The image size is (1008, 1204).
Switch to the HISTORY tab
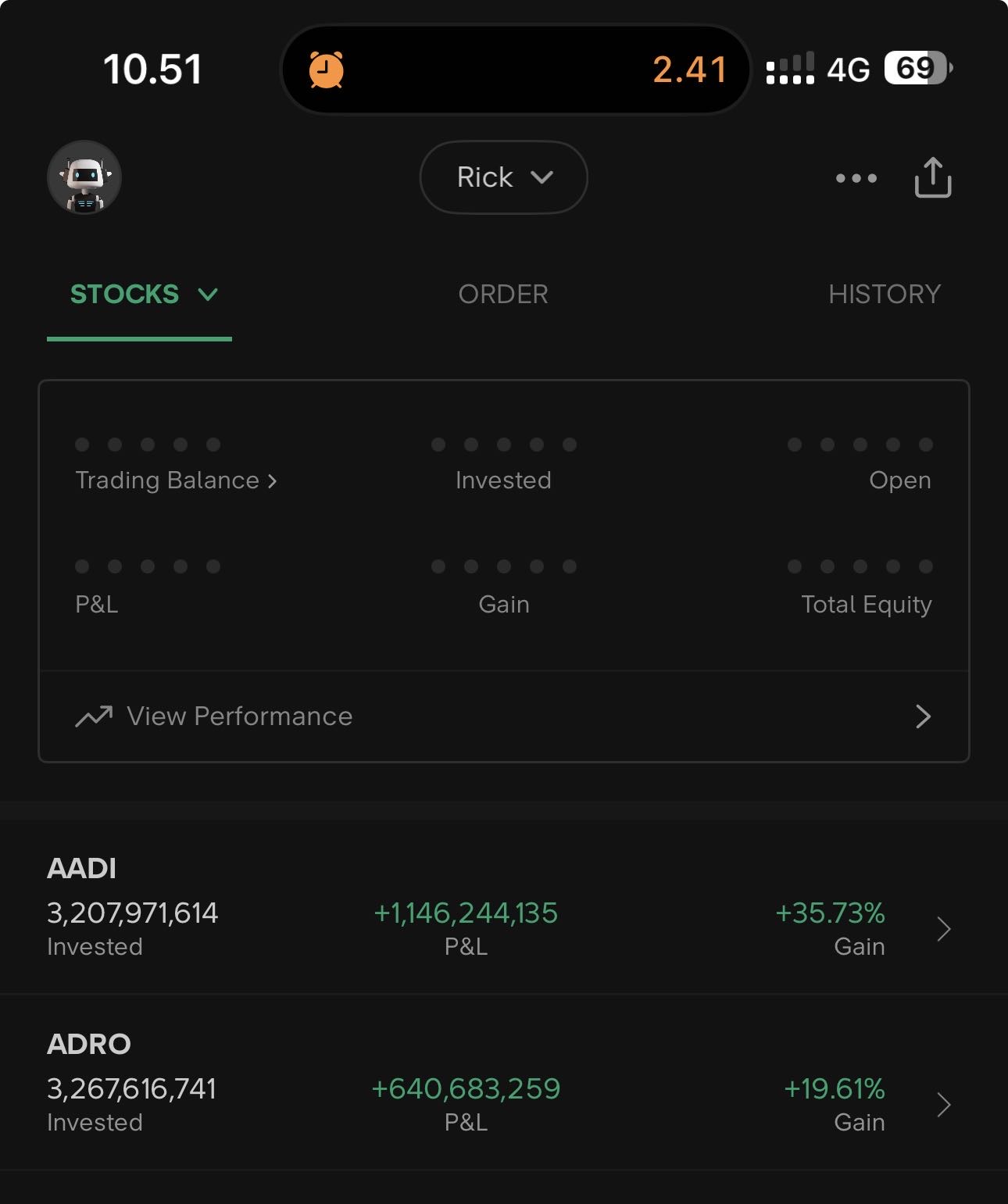click(x=884, y=295)
